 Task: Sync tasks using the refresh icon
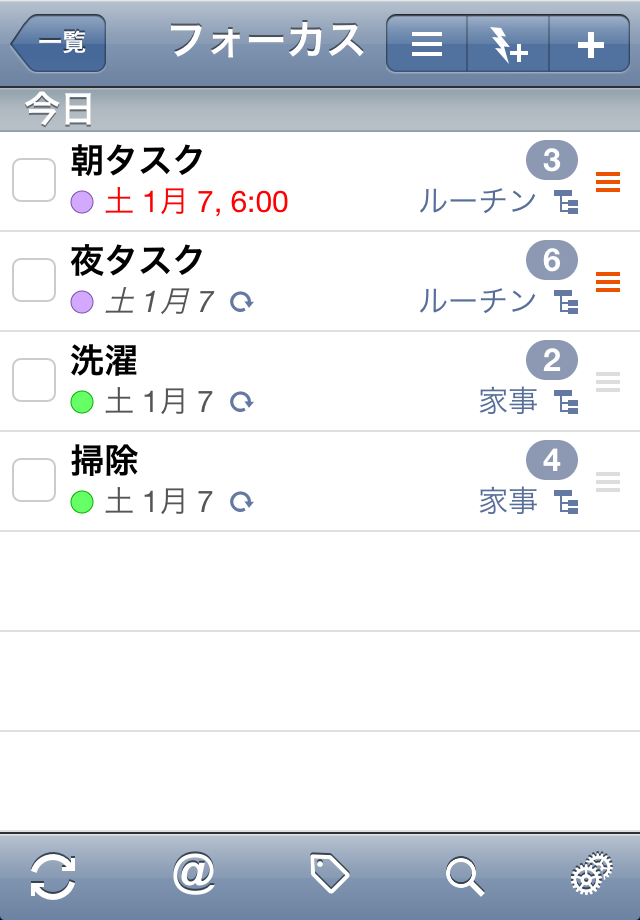click(53, 876)
